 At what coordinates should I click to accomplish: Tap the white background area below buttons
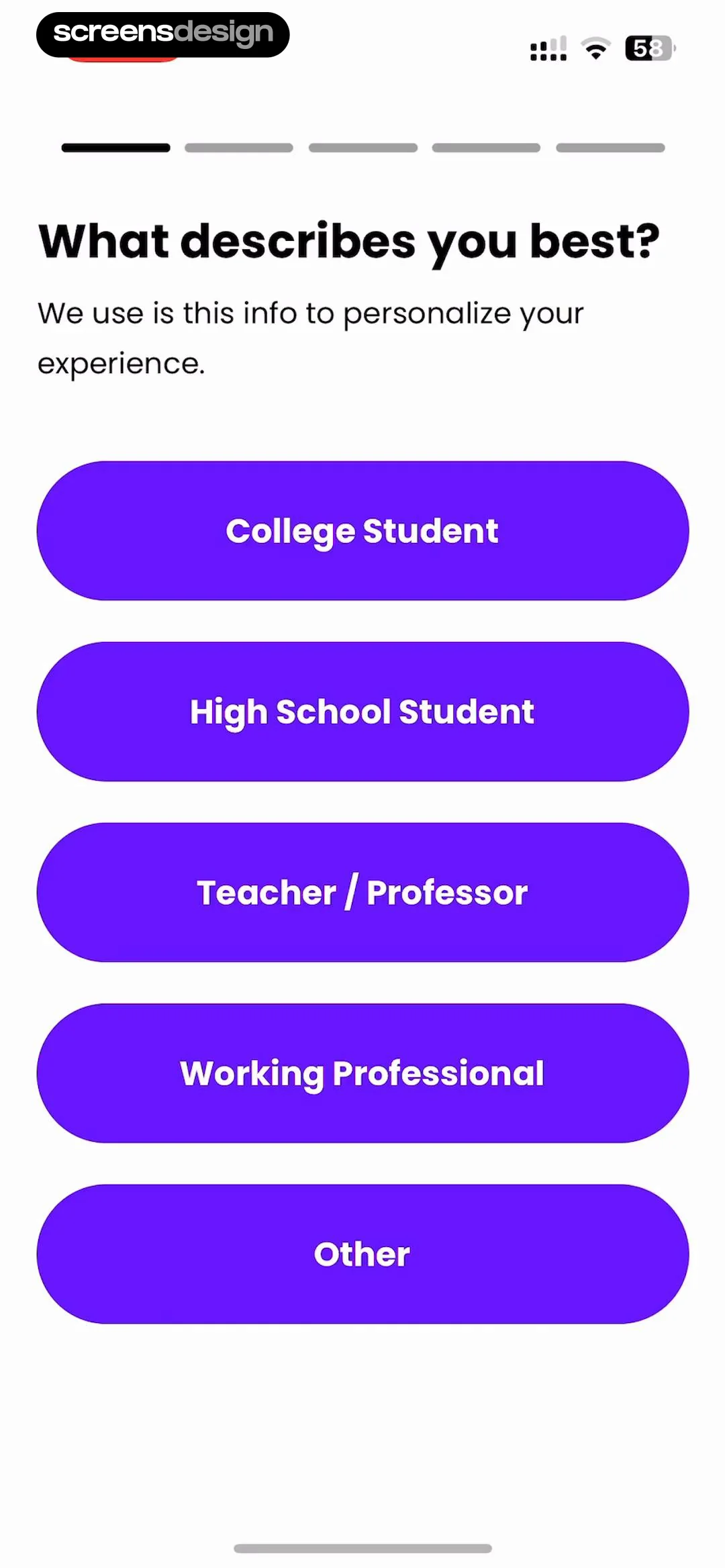coord(362,1423)
